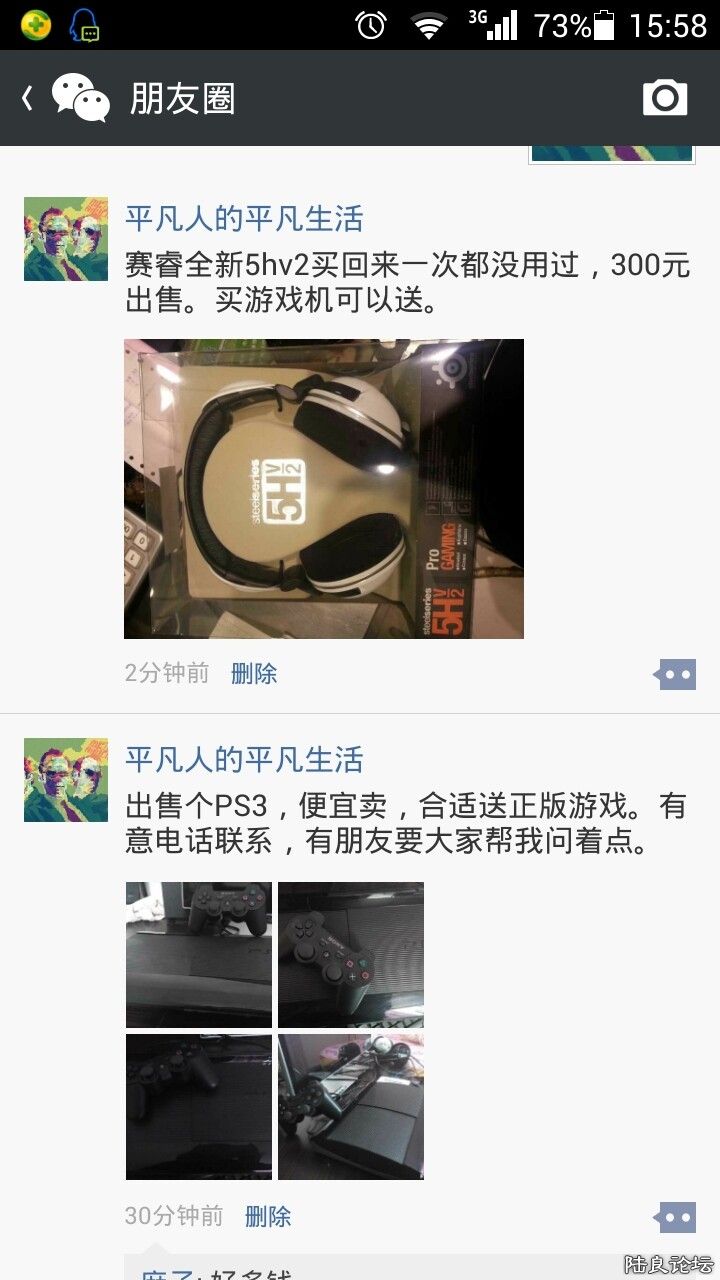This screenshot has width=720, height=1280.
Task: Delete the post from 30分钟前
Action: point(268,1216)
